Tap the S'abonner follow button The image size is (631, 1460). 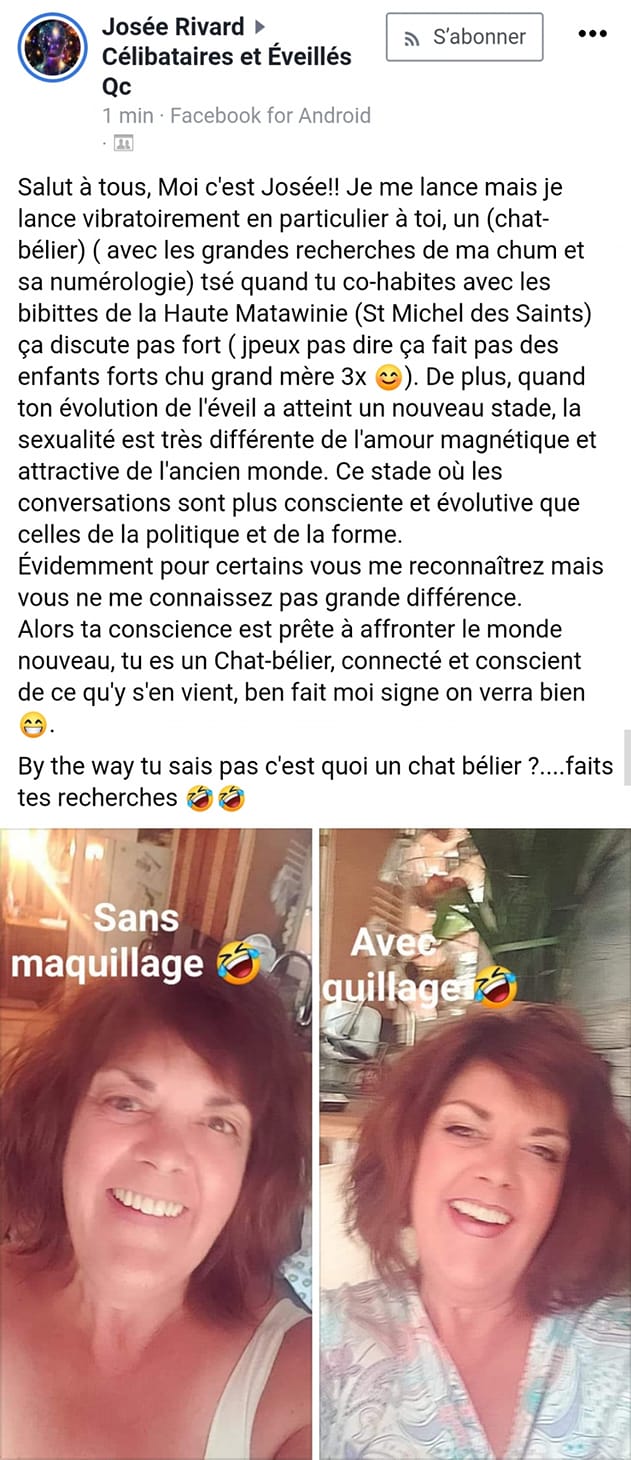pos(464,37)
